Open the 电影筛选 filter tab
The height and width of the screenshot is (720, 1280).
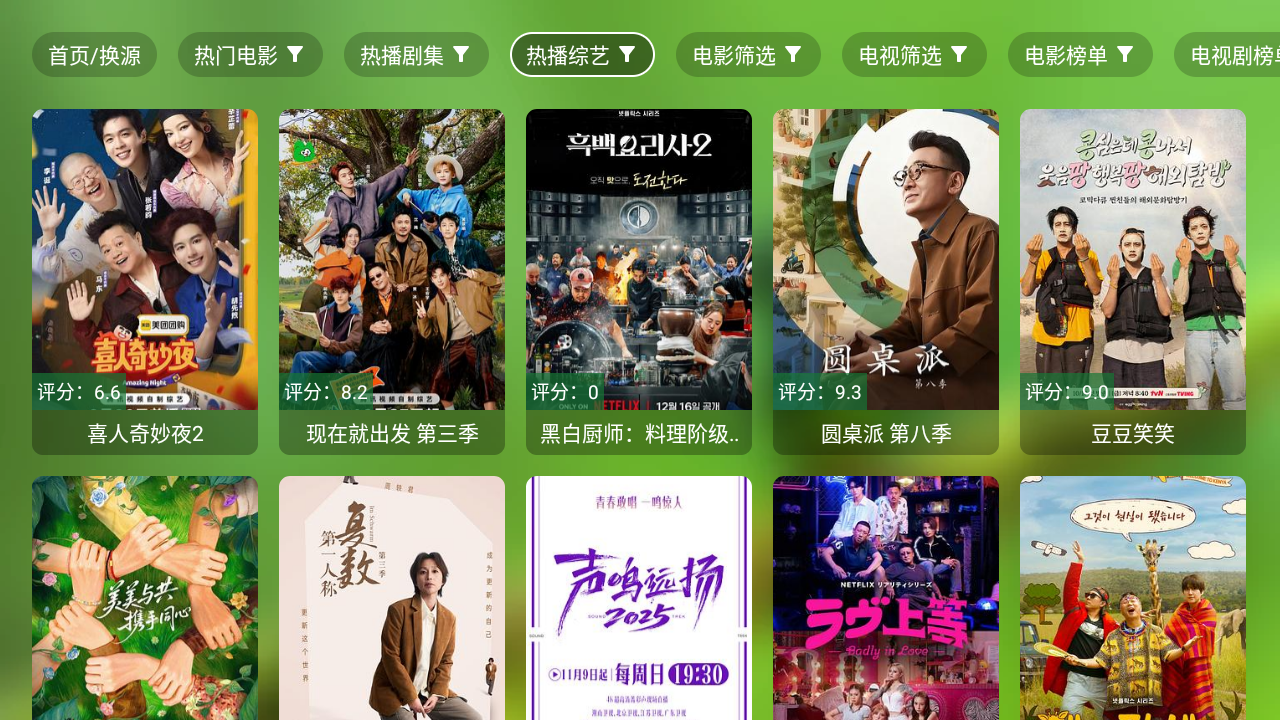point(748,55)
